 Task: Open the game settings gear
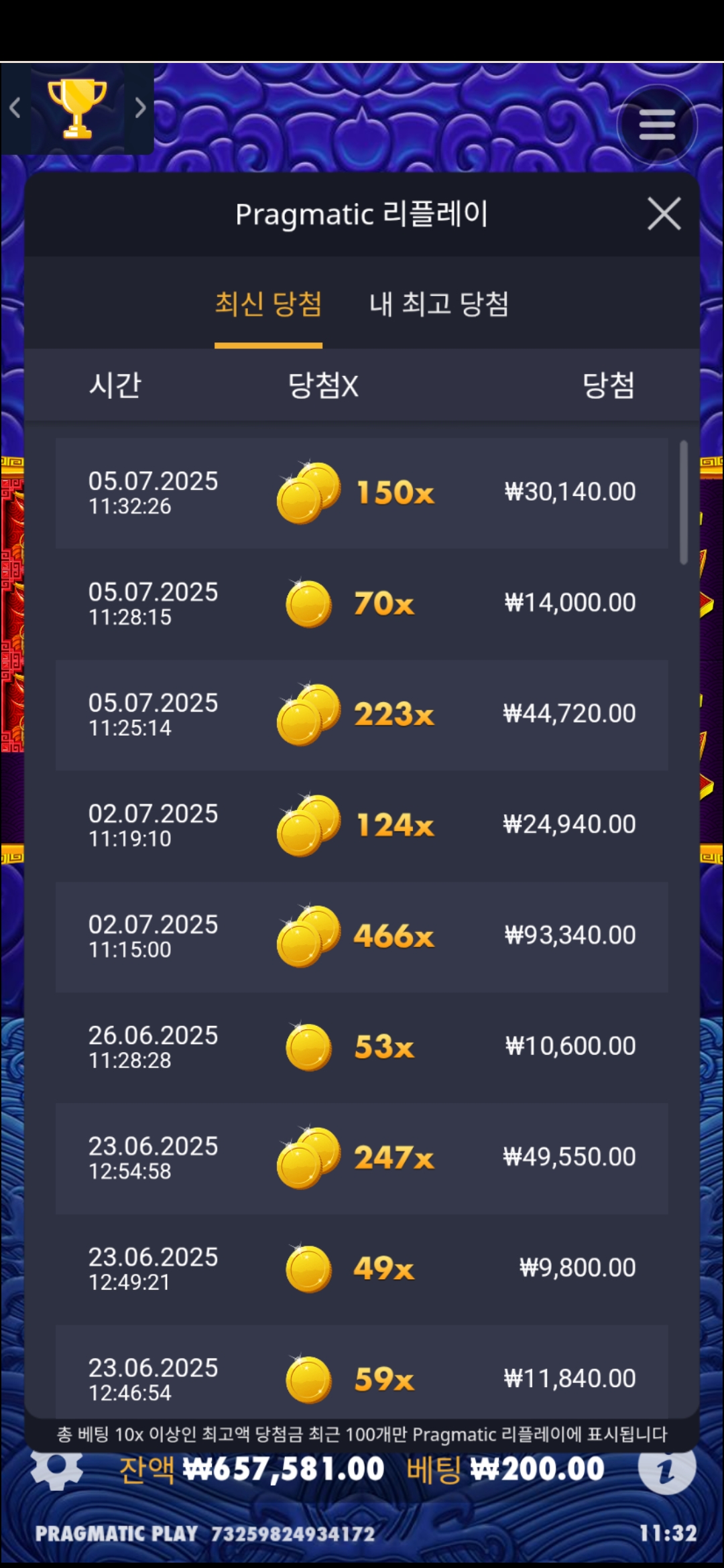[57, 1469]
